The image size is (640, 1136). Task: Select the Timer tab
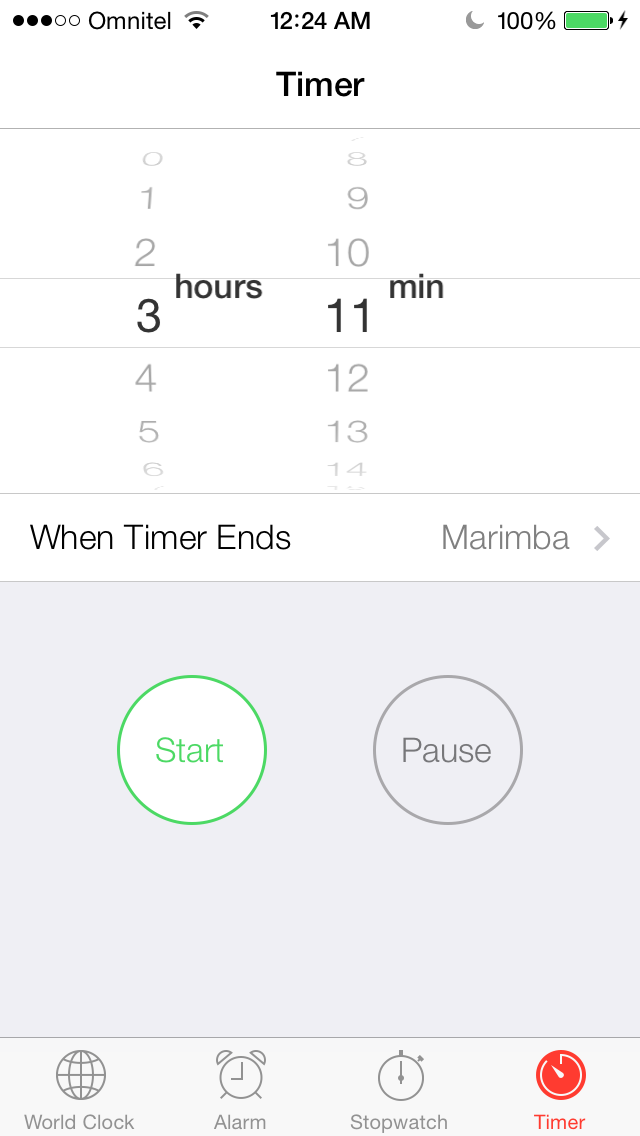(560, 1088)
